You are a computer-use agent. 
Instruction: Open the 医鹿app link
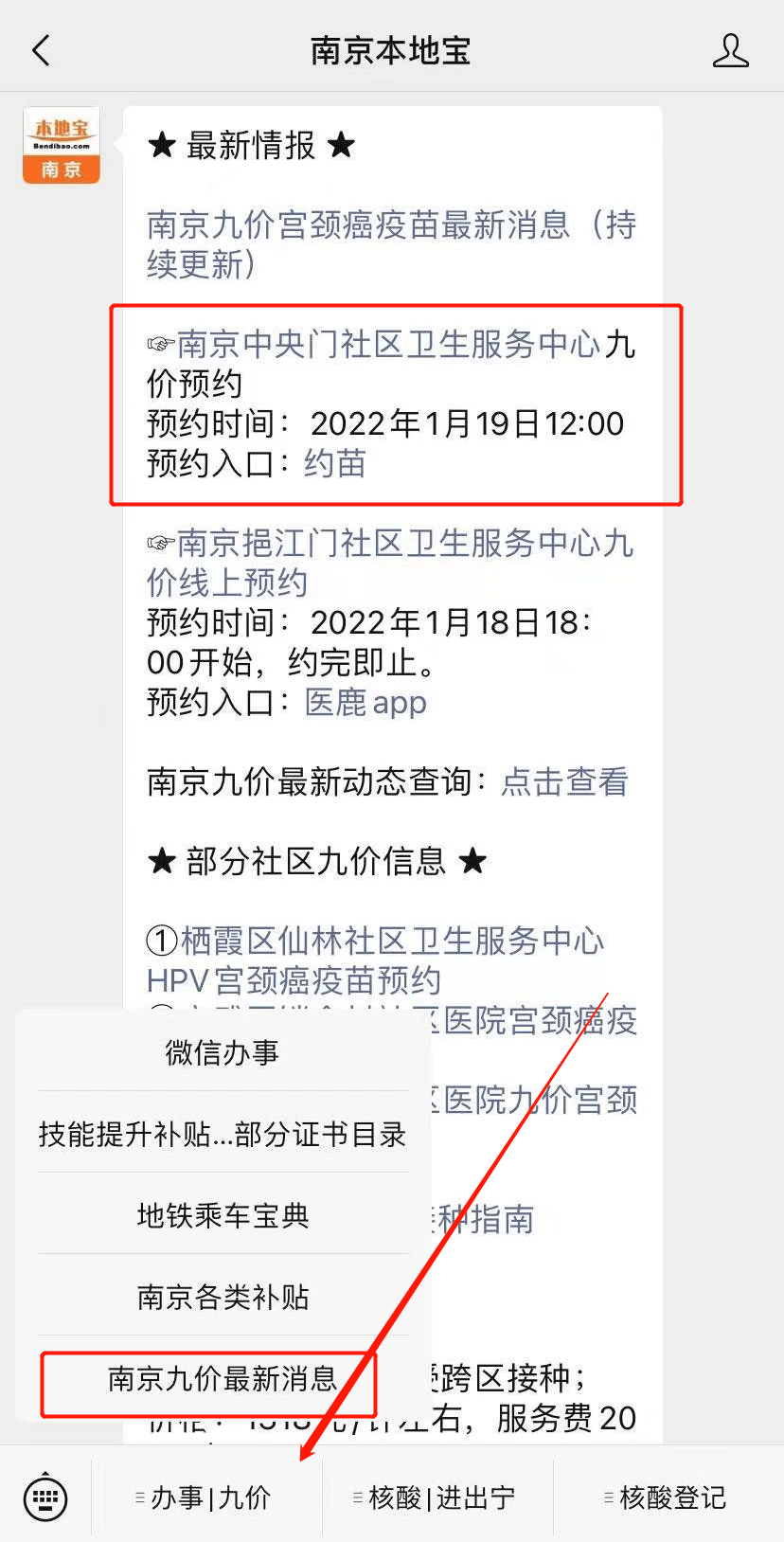tap(365, 702)
